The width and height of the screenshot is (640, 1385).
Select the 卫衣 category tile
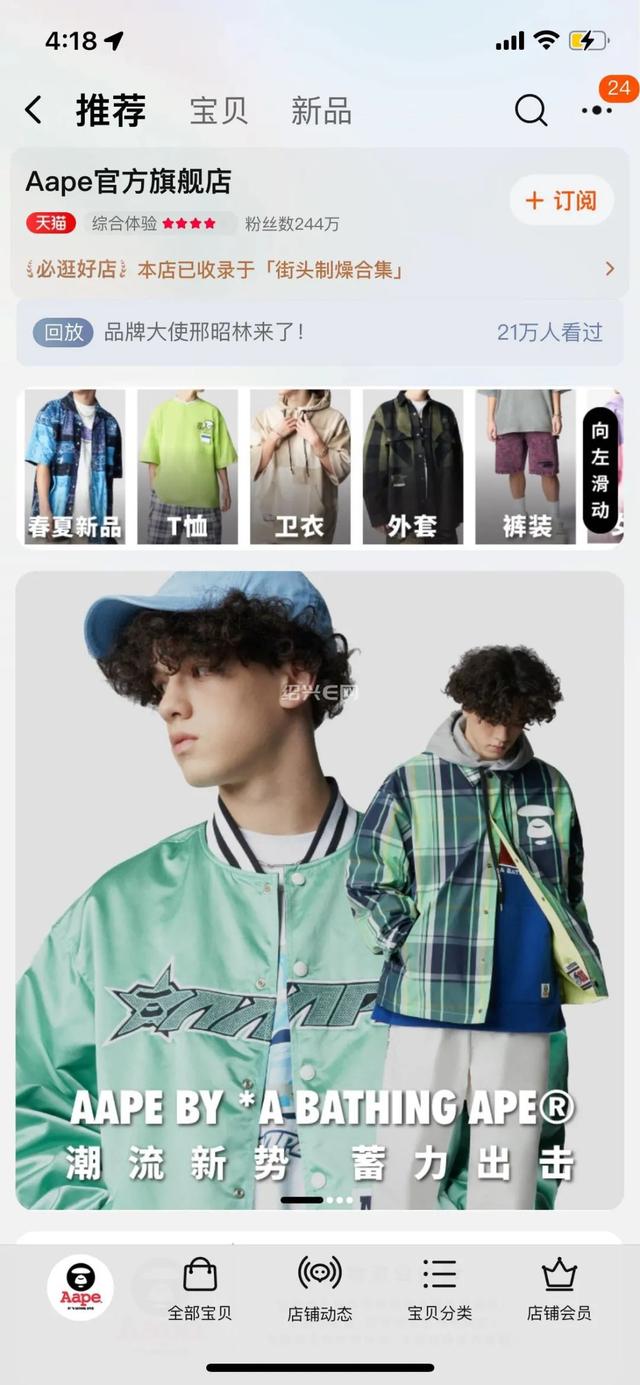point(300,467)
